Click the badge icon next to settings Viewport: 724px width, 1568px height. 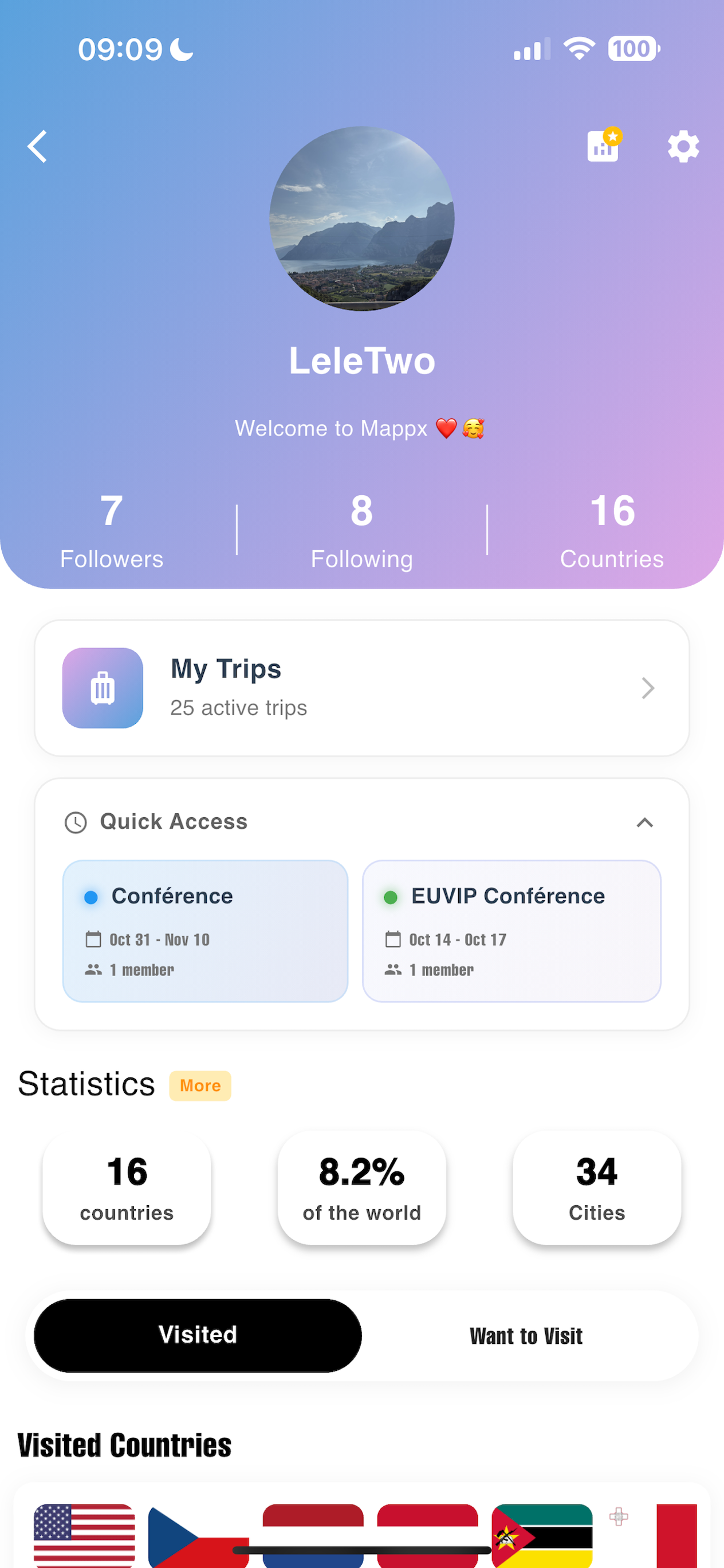[x=603, y=146]
